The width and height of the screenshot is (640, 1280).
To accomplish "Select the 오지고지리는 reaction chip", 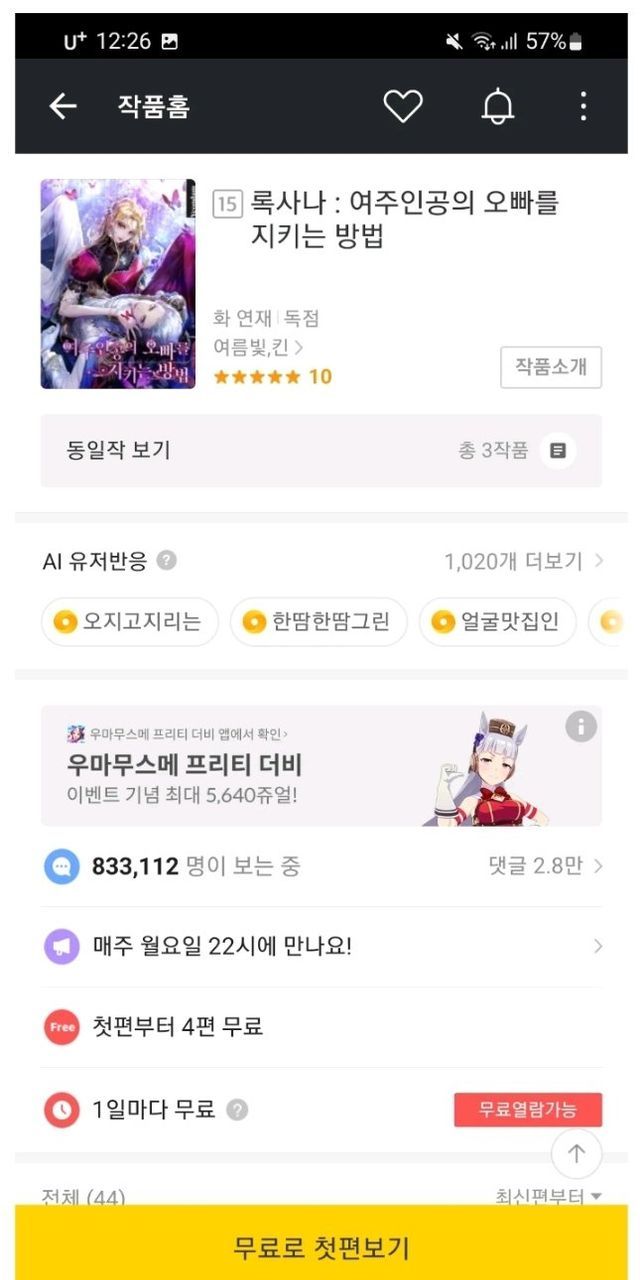I will click(x=130, y=622).
